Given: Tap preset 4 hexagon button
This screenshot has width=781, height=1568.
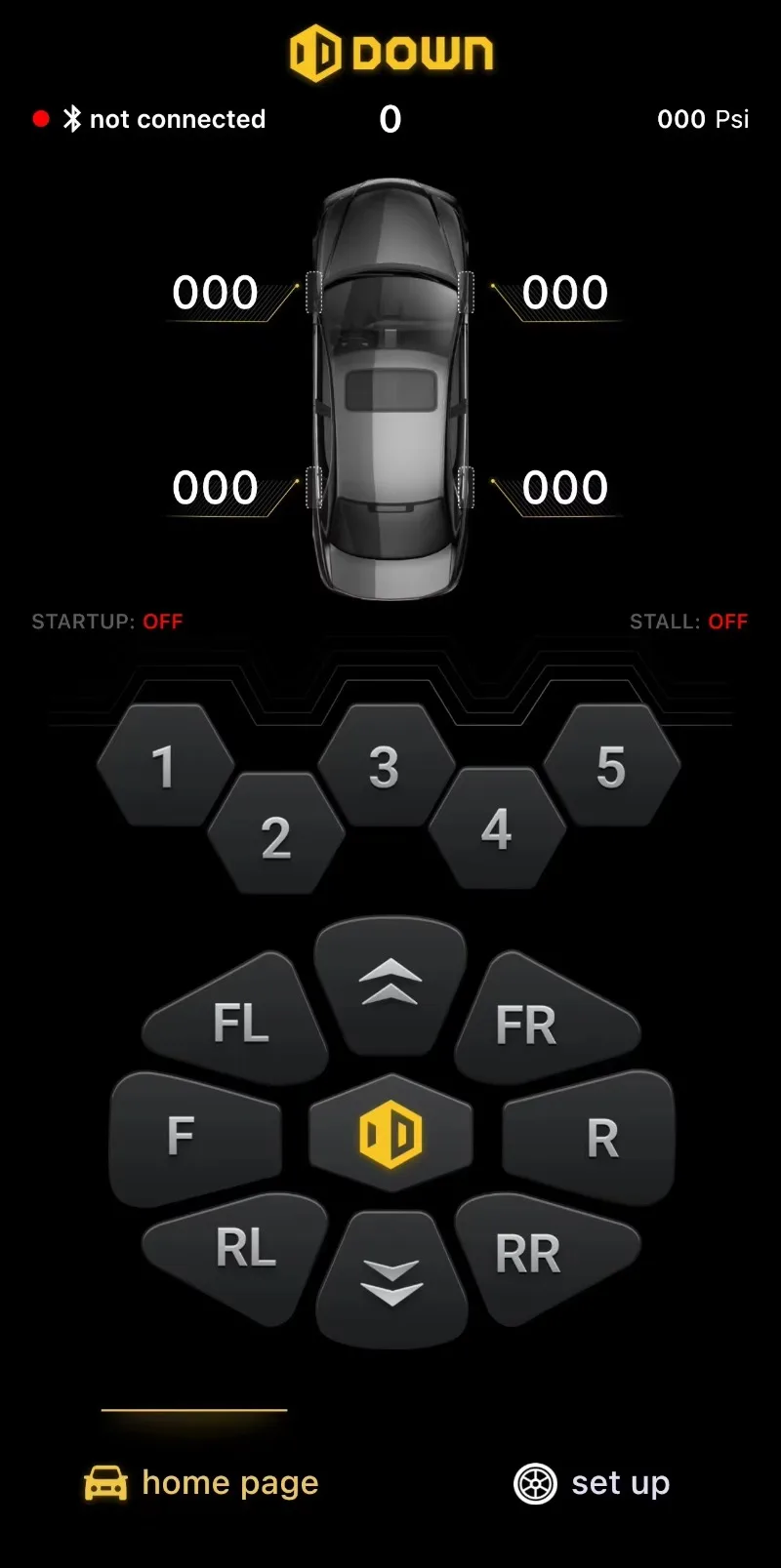Looking at the screenshot, I should (497, 829).
